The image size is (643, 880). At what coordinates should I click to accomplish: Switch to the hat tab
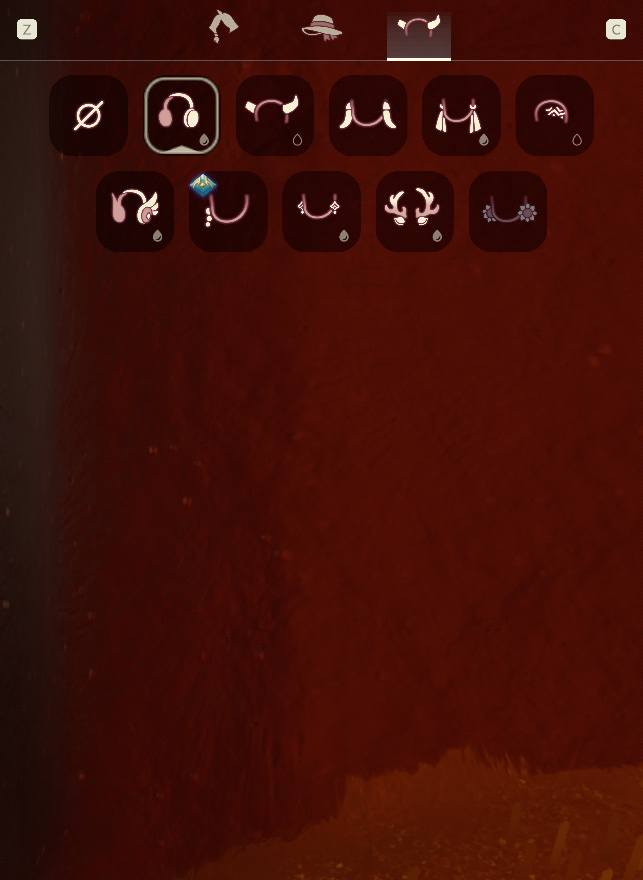(322, 28)
